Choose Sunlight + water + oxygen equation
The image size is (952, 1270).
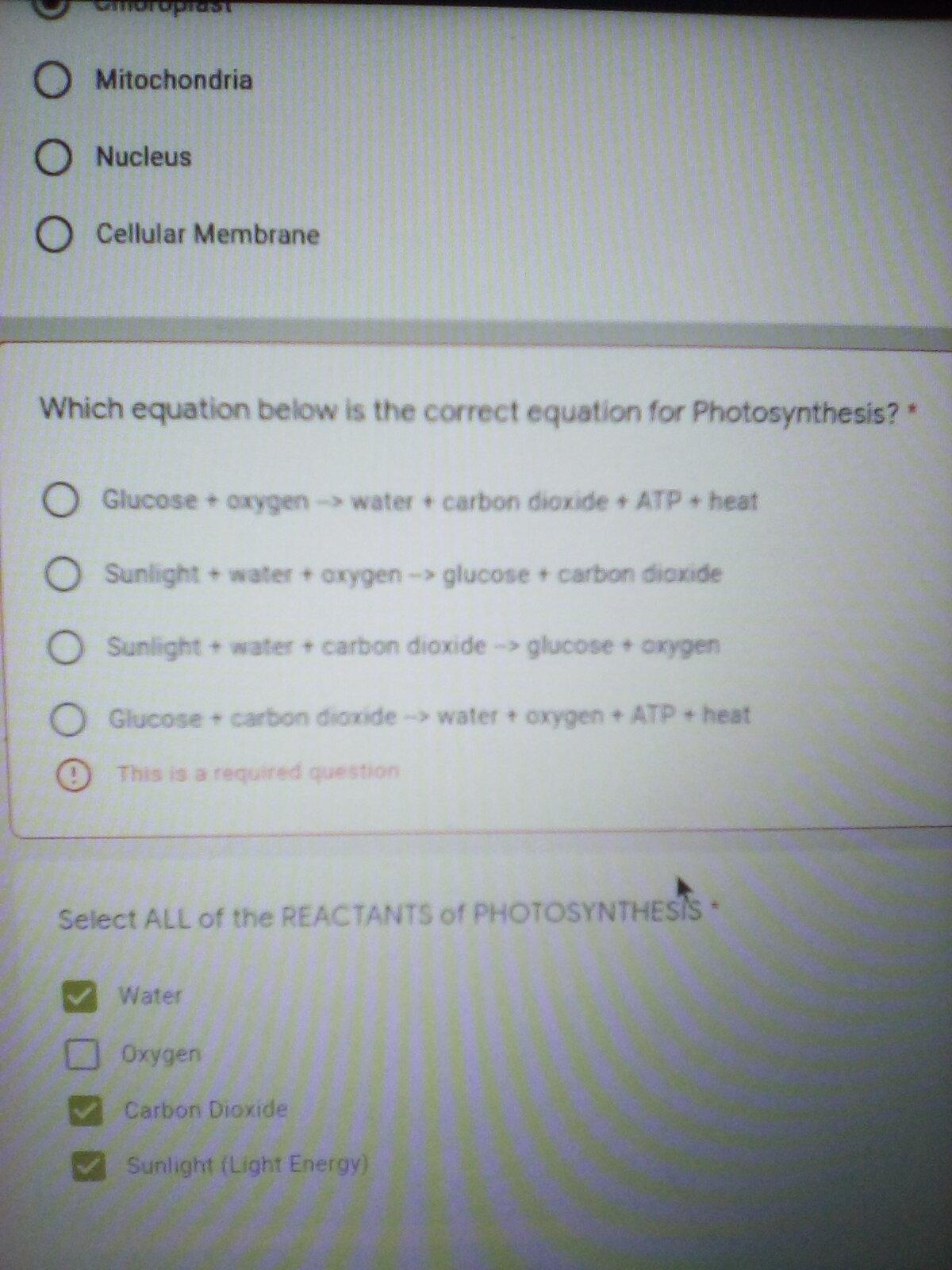click(x=63, y=574)
